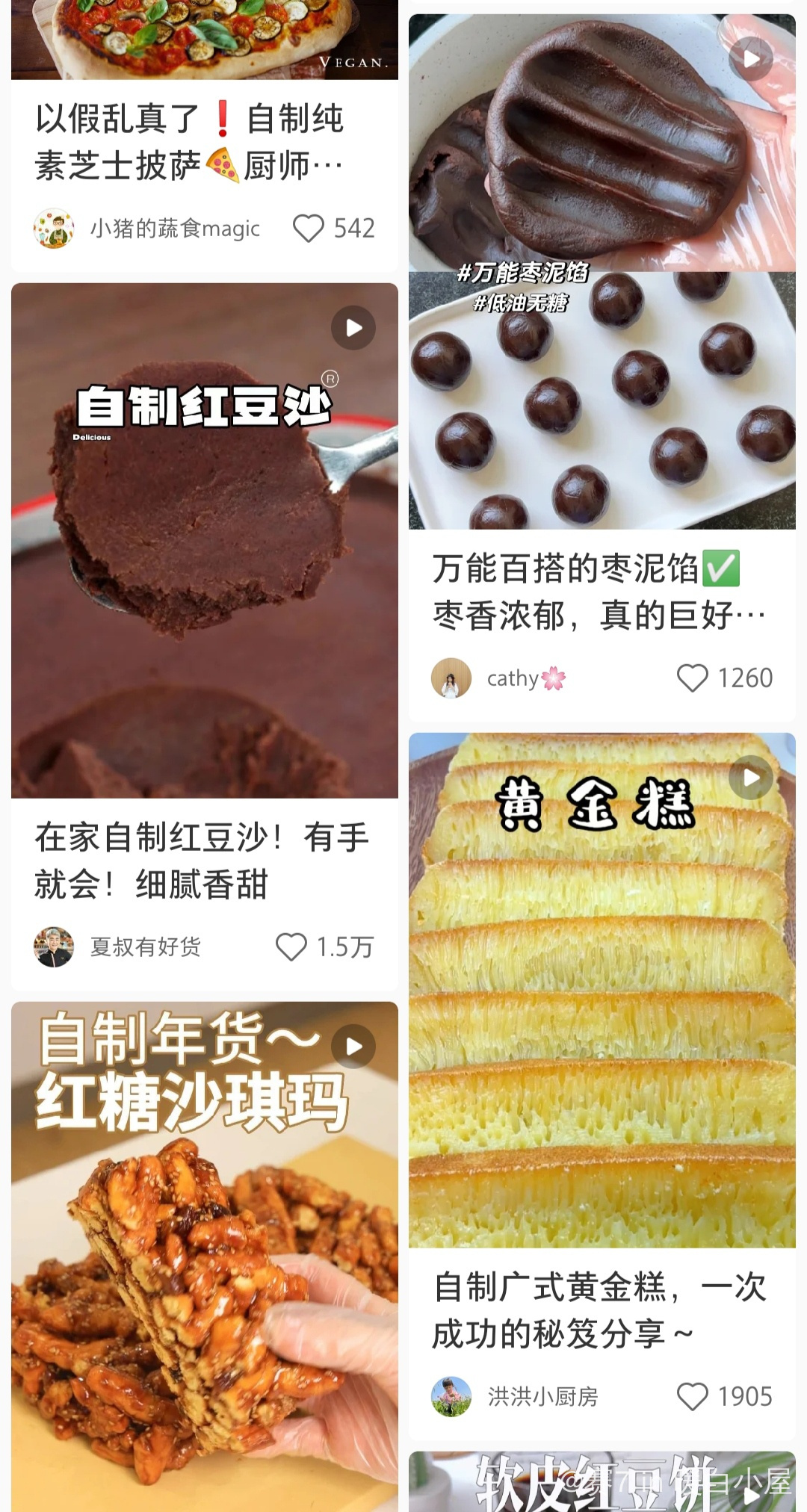807x1512 pixels.
Task: Like cathy's jujube paste post
Action: (x=692, y=678)
